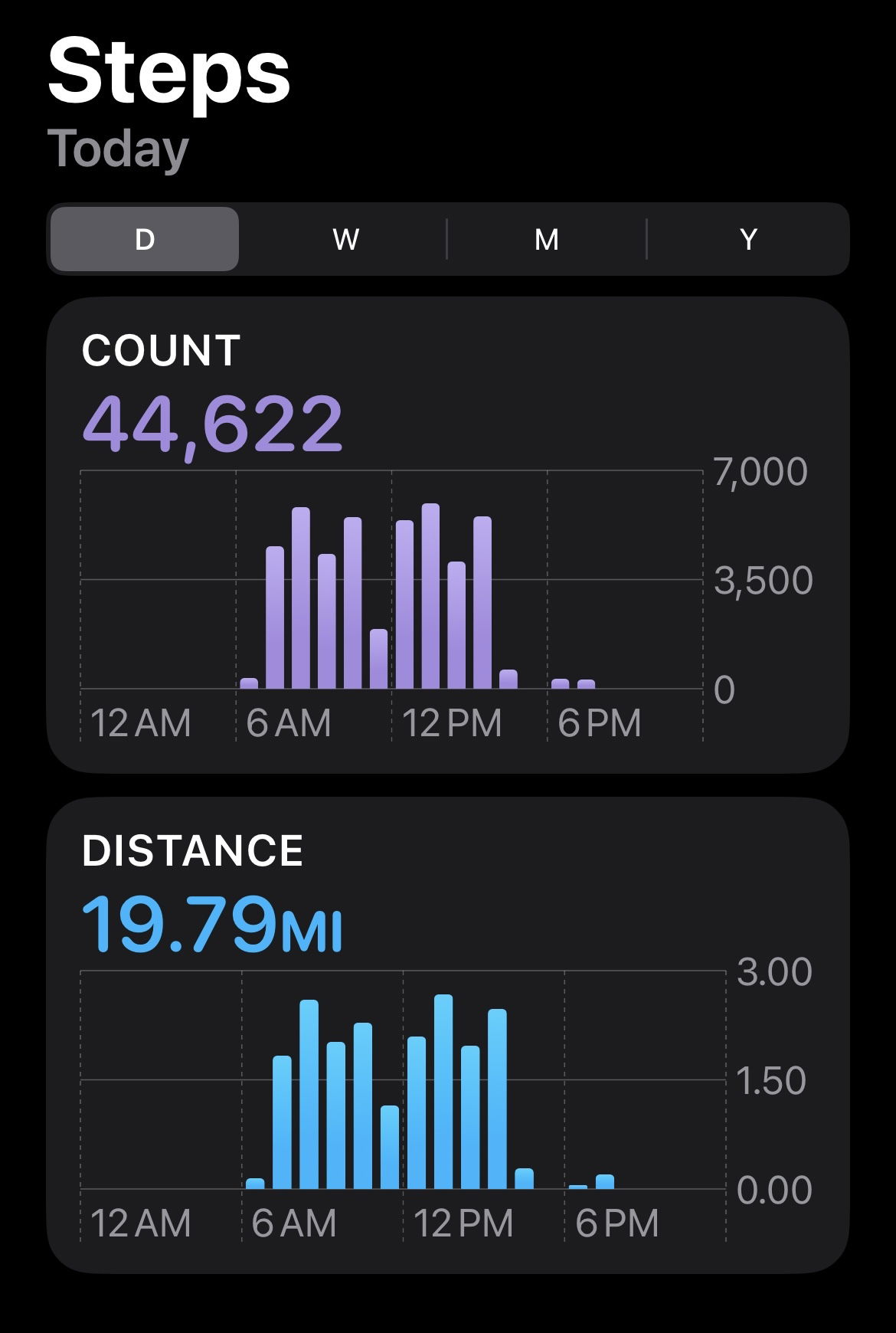Viewport: 896px width, 1333px height.
Task: Switch to the W weekly view
Action: [x=346, y=238]
